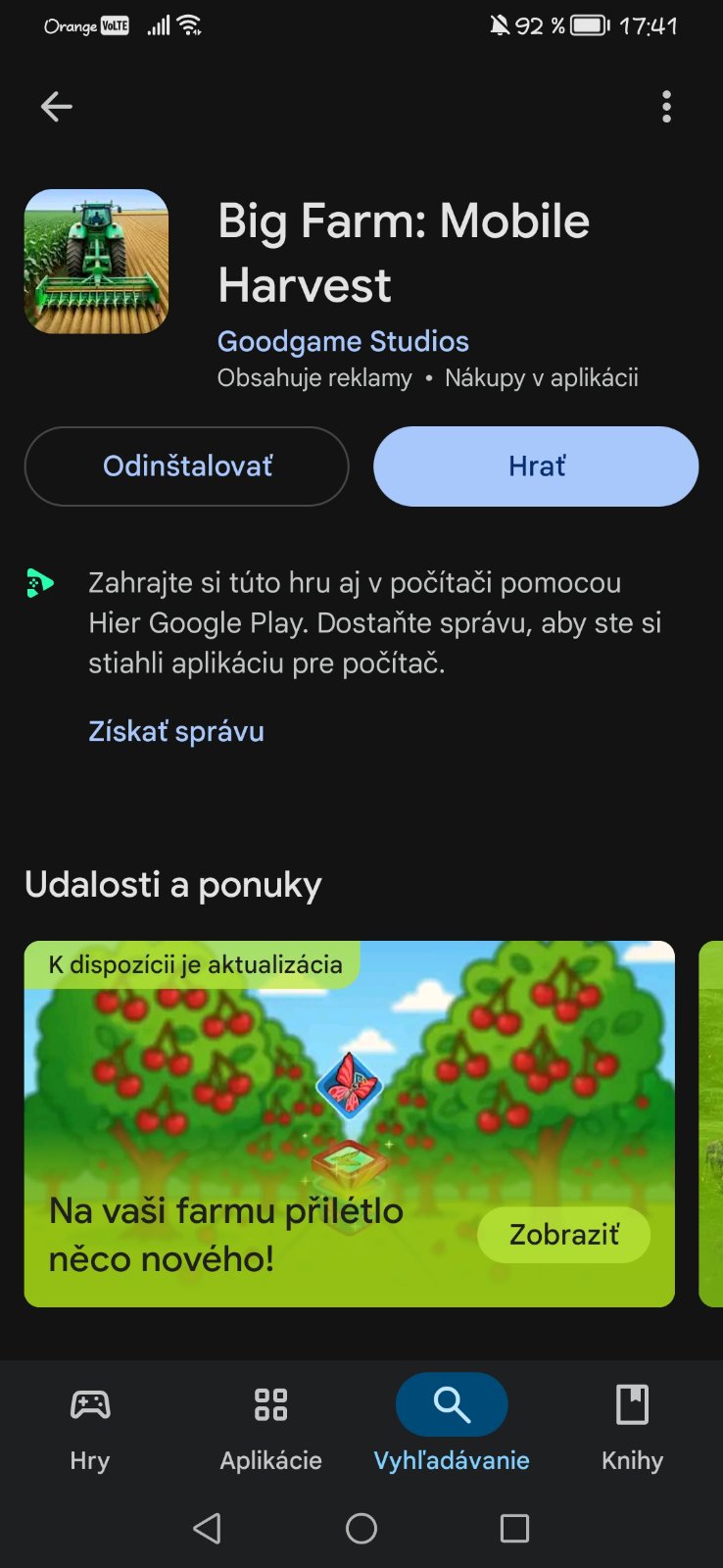The height and width of the screenshot is (1568, 723).
Task: Launch the game with Hrať button
Action: [x=536, y=466]
